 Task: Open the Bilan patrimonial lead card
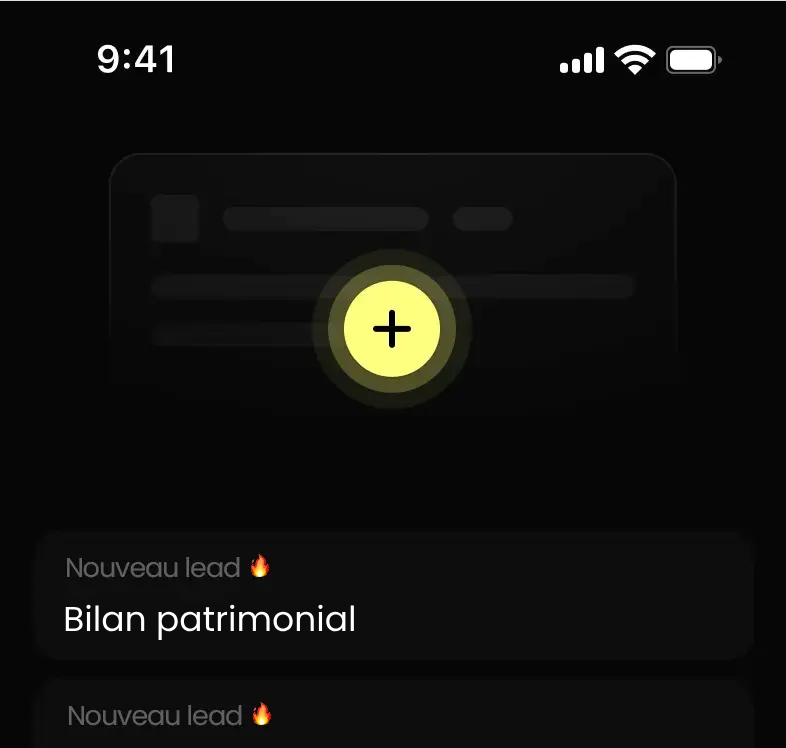(394, 596)
